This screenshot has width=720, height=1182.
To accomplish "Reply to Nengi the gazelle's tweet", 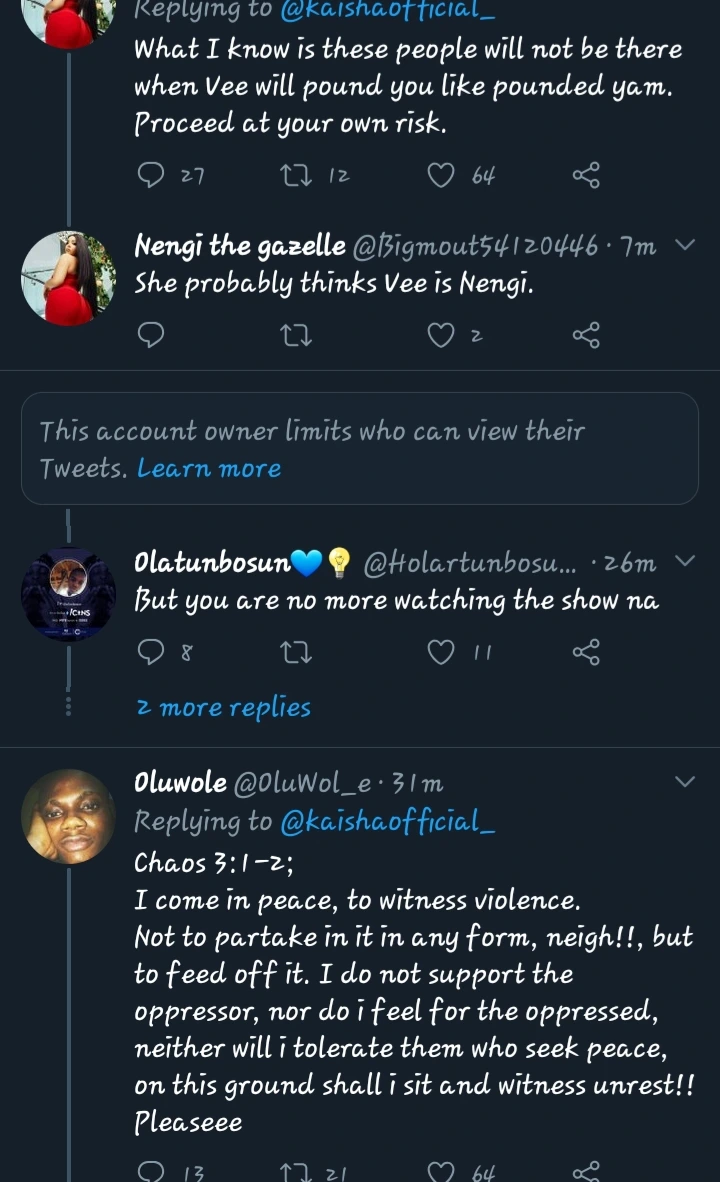I will point(150,335).
